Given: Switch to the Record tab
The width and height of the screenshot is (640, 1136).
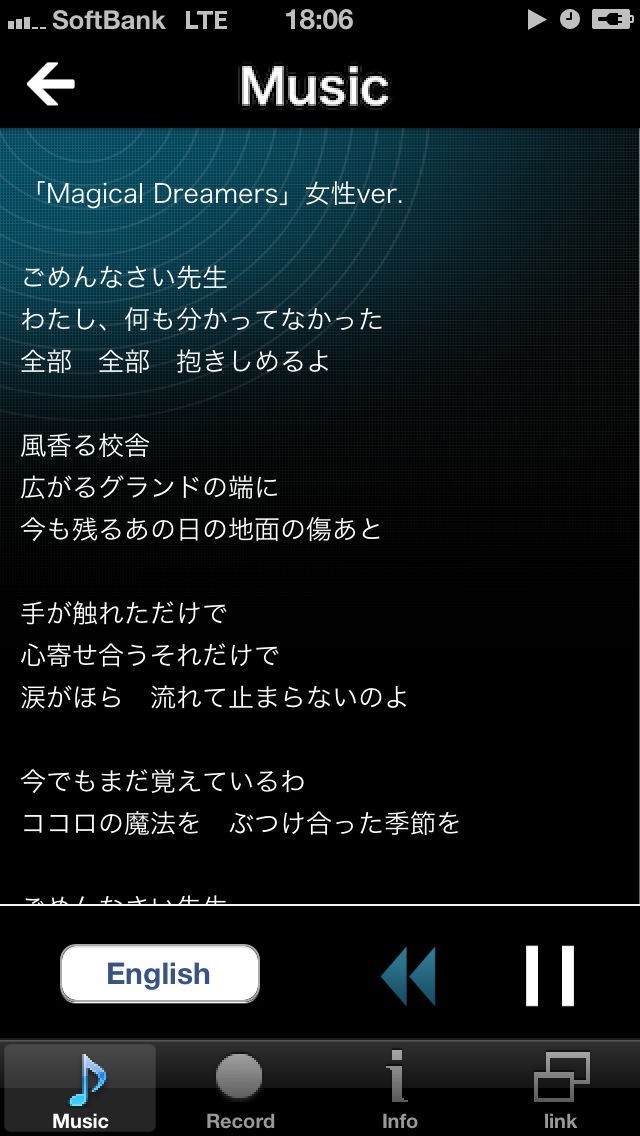Looking at the screenshot, I should (x=240, y=1090).
